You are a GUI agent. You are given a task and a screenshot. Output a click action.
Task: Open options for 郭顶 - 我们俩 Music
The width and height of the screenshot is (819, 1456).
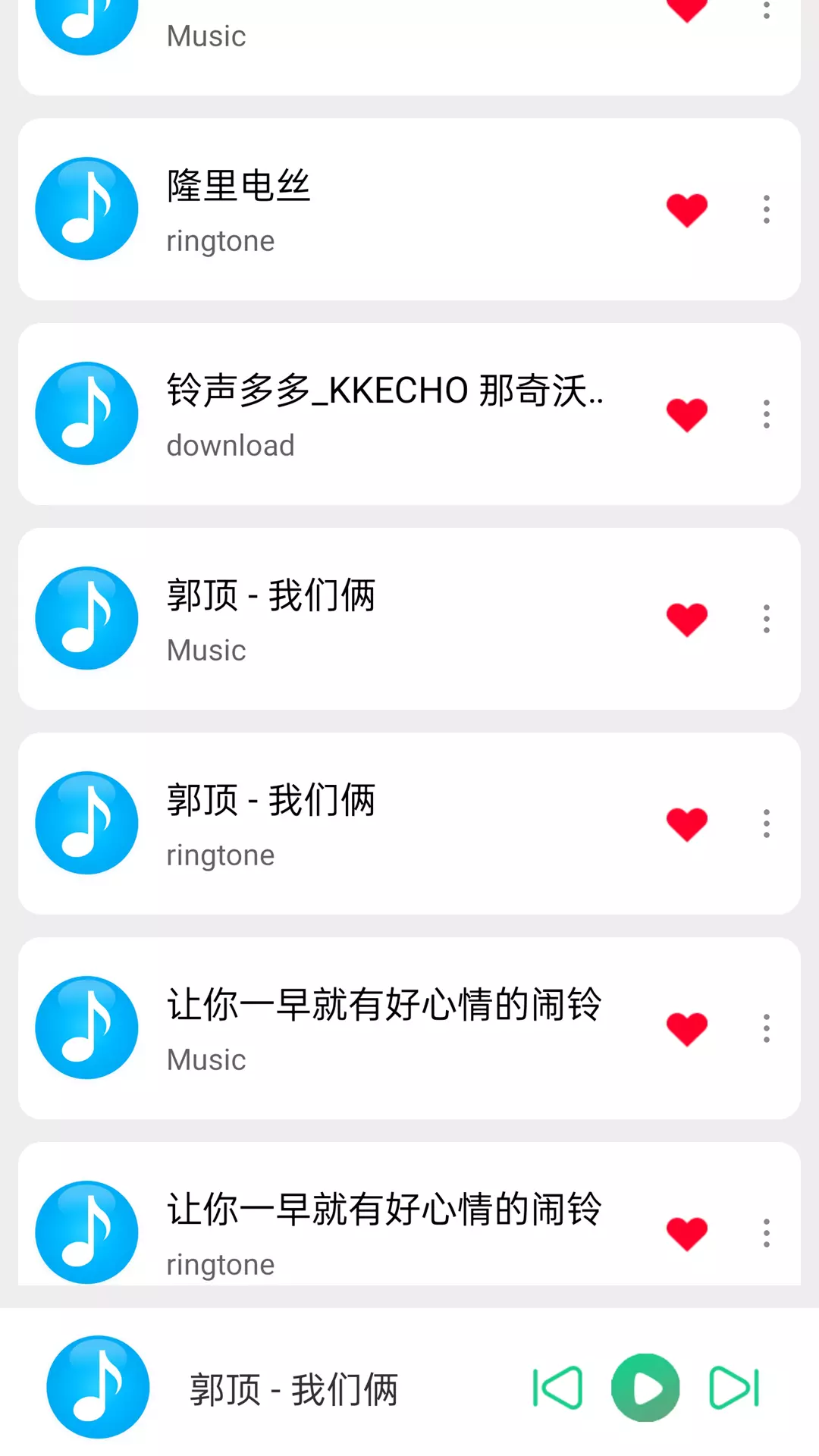(767, 619)
